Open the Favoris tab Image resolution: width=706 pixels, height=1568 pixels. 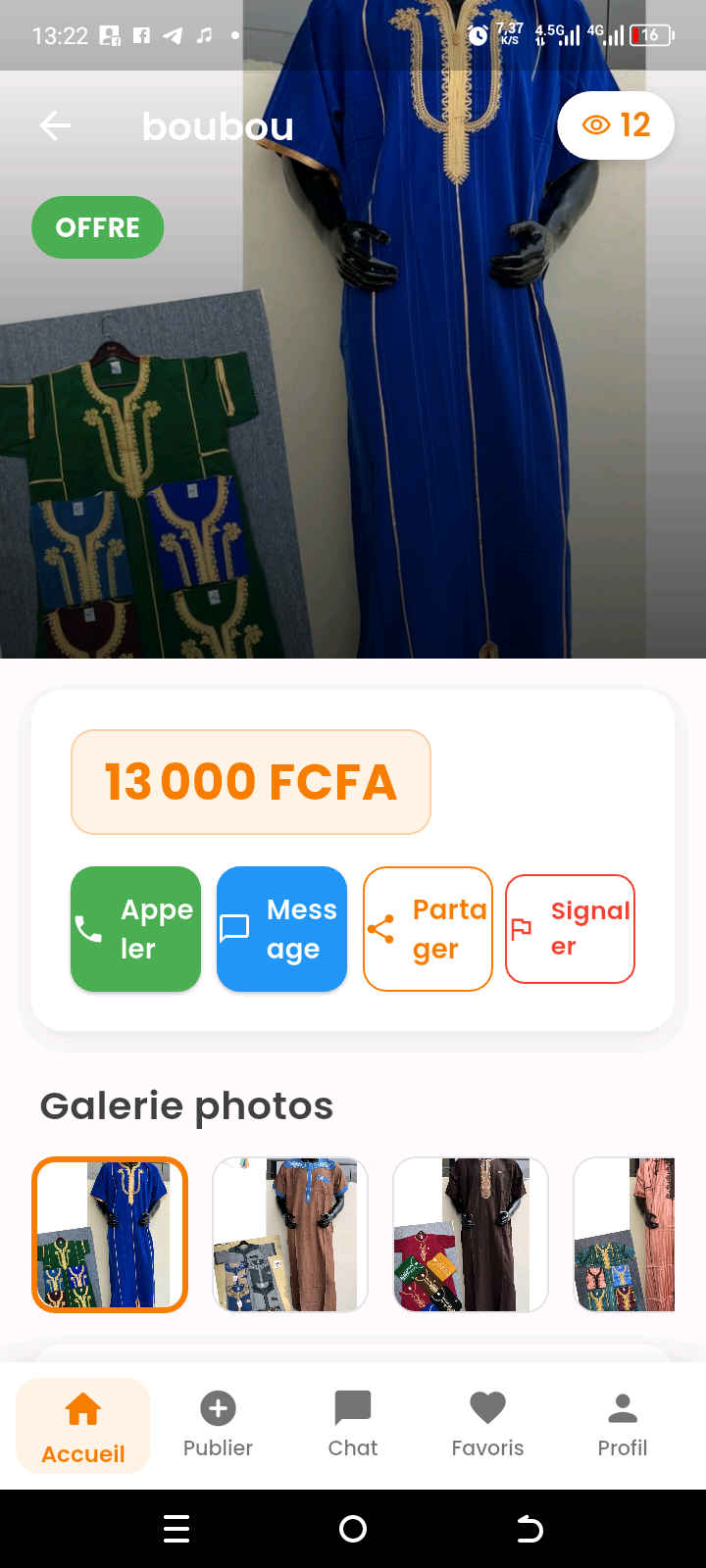pyautogui.click(x=487, y=1426)
